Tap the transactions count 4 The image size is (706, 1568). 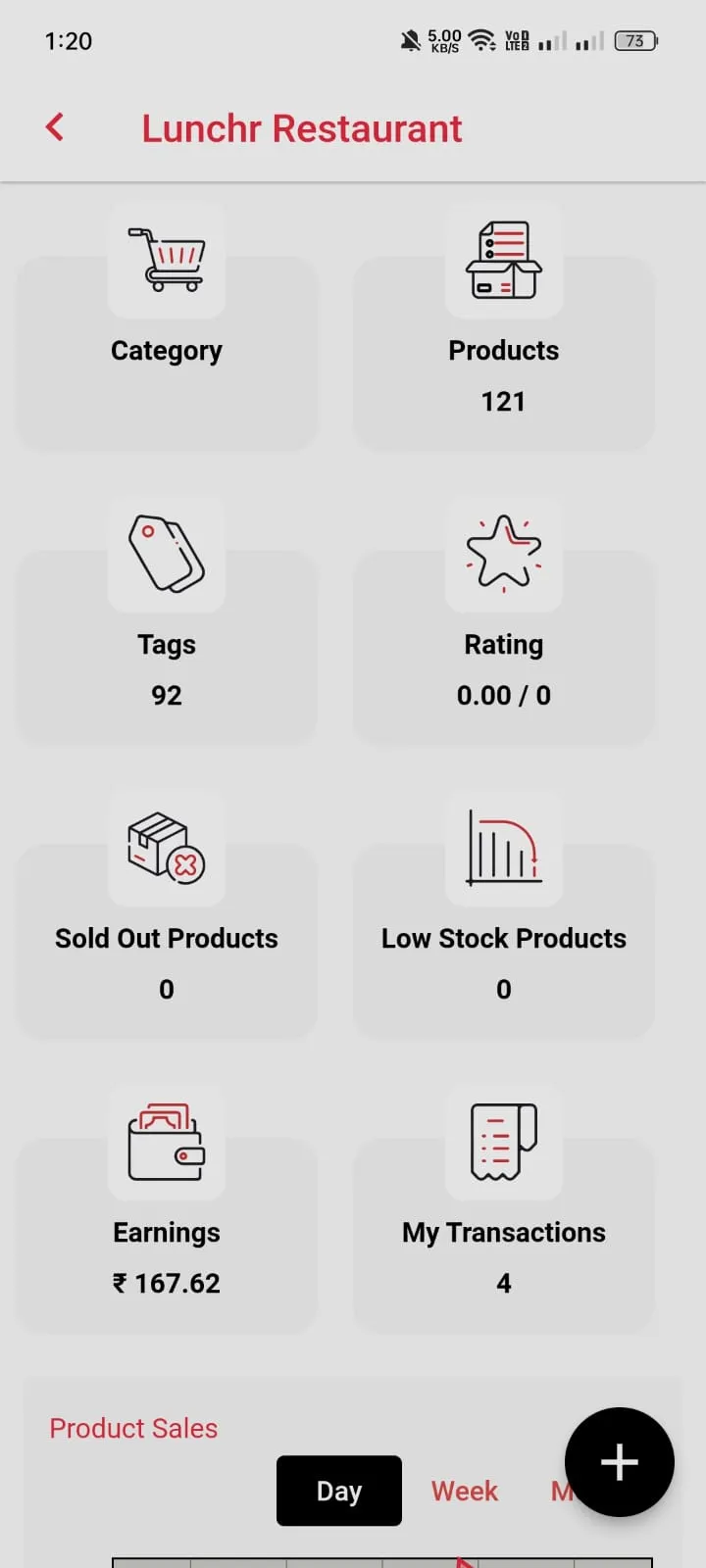[503, 1283]
